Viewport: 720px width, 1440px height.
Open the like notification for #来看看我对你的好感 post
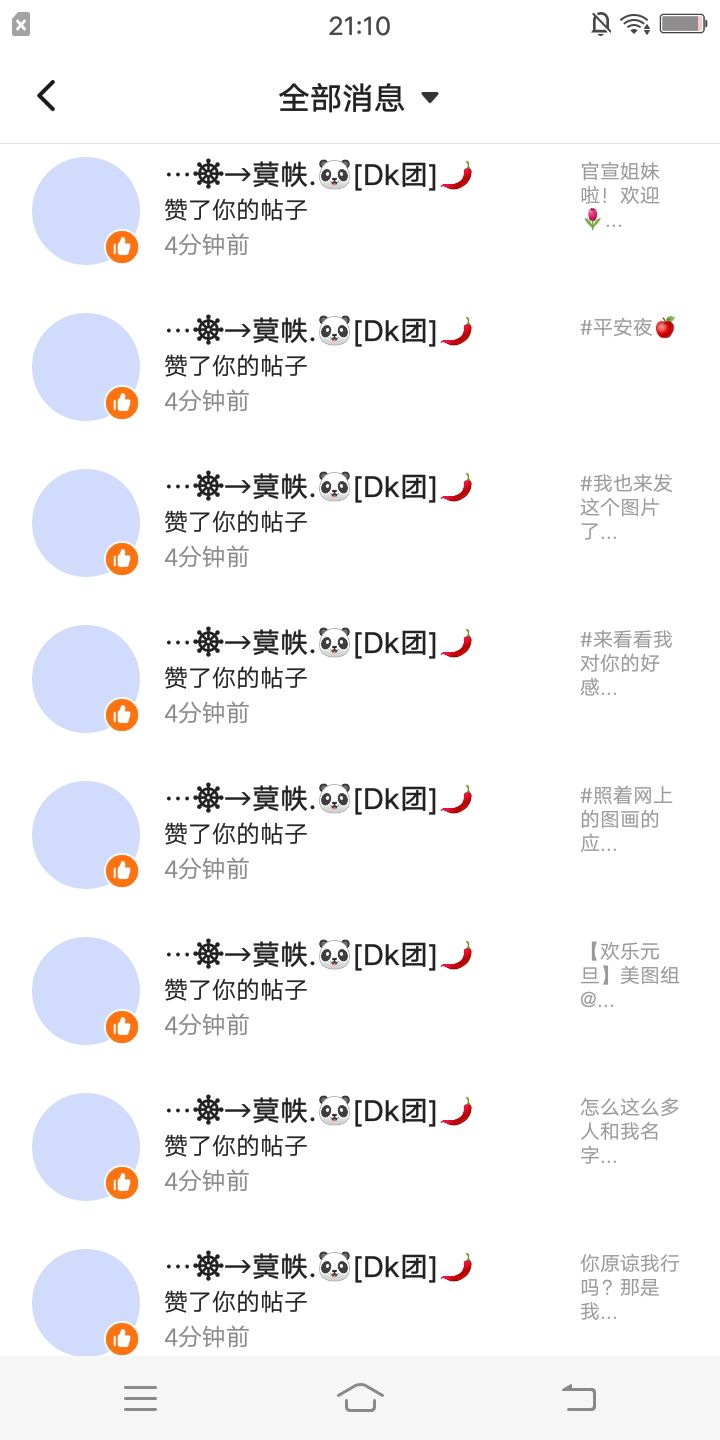click(360, 678)
